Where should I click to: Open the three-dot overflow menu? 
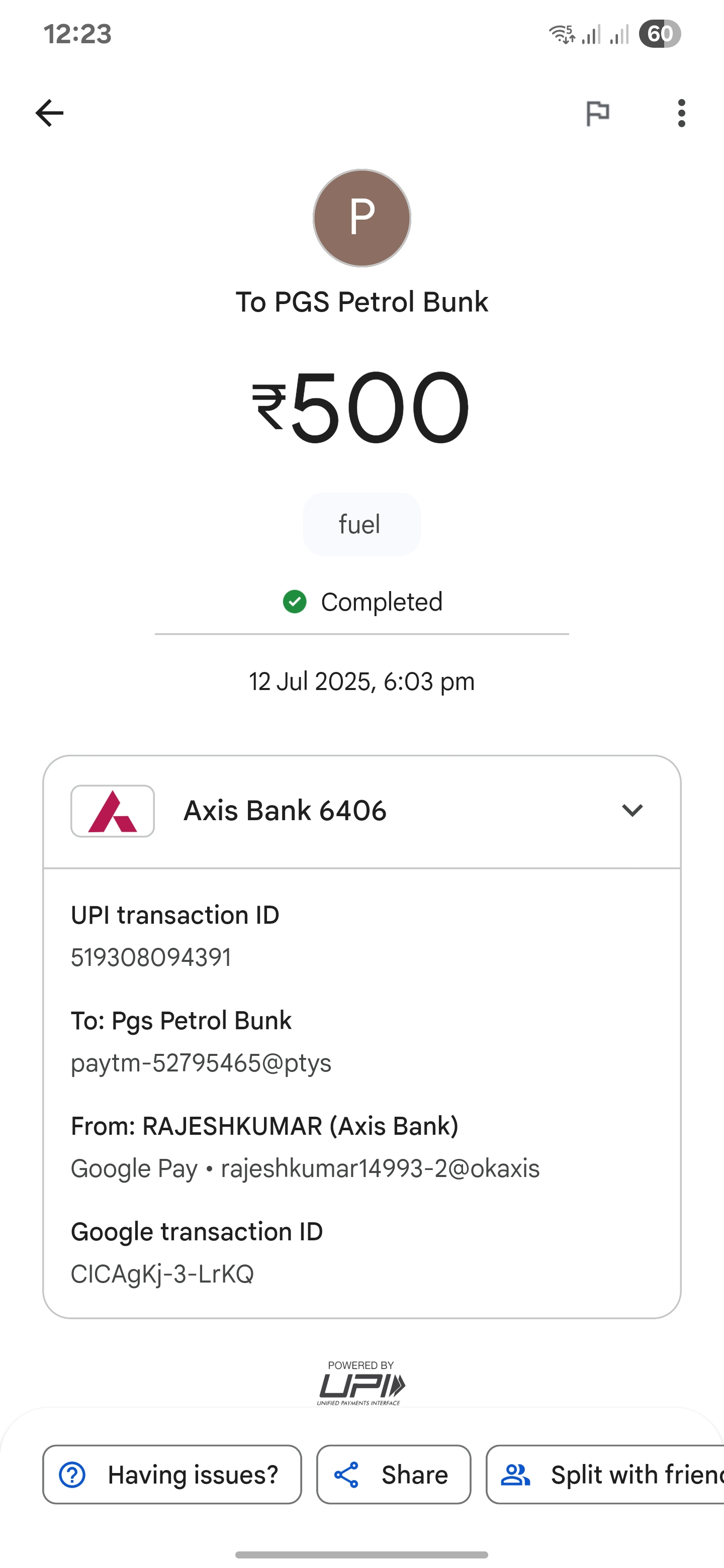coord(681,113)
